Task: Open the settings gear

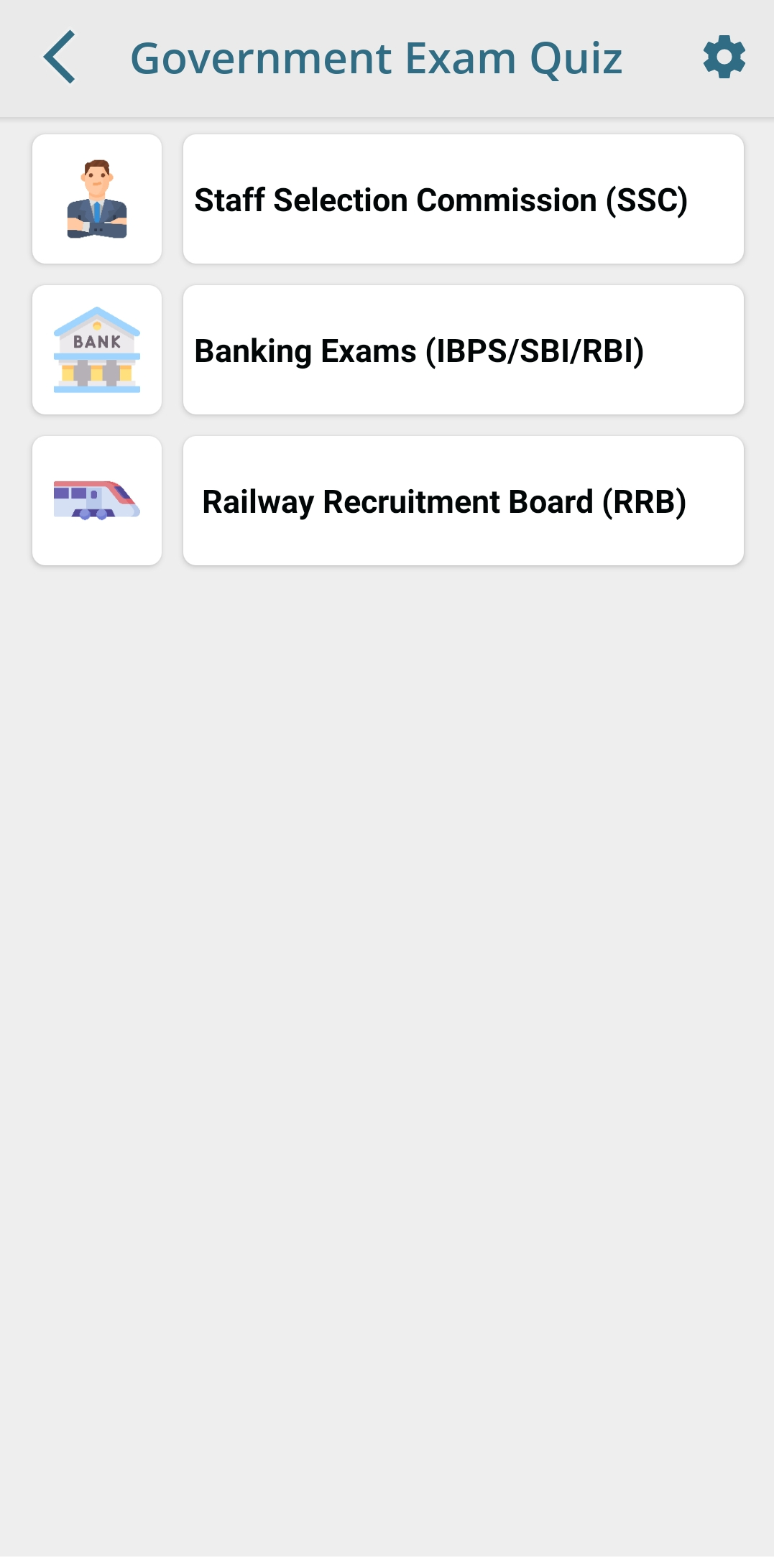Action: pyautogui.click(x=724, y=57)
